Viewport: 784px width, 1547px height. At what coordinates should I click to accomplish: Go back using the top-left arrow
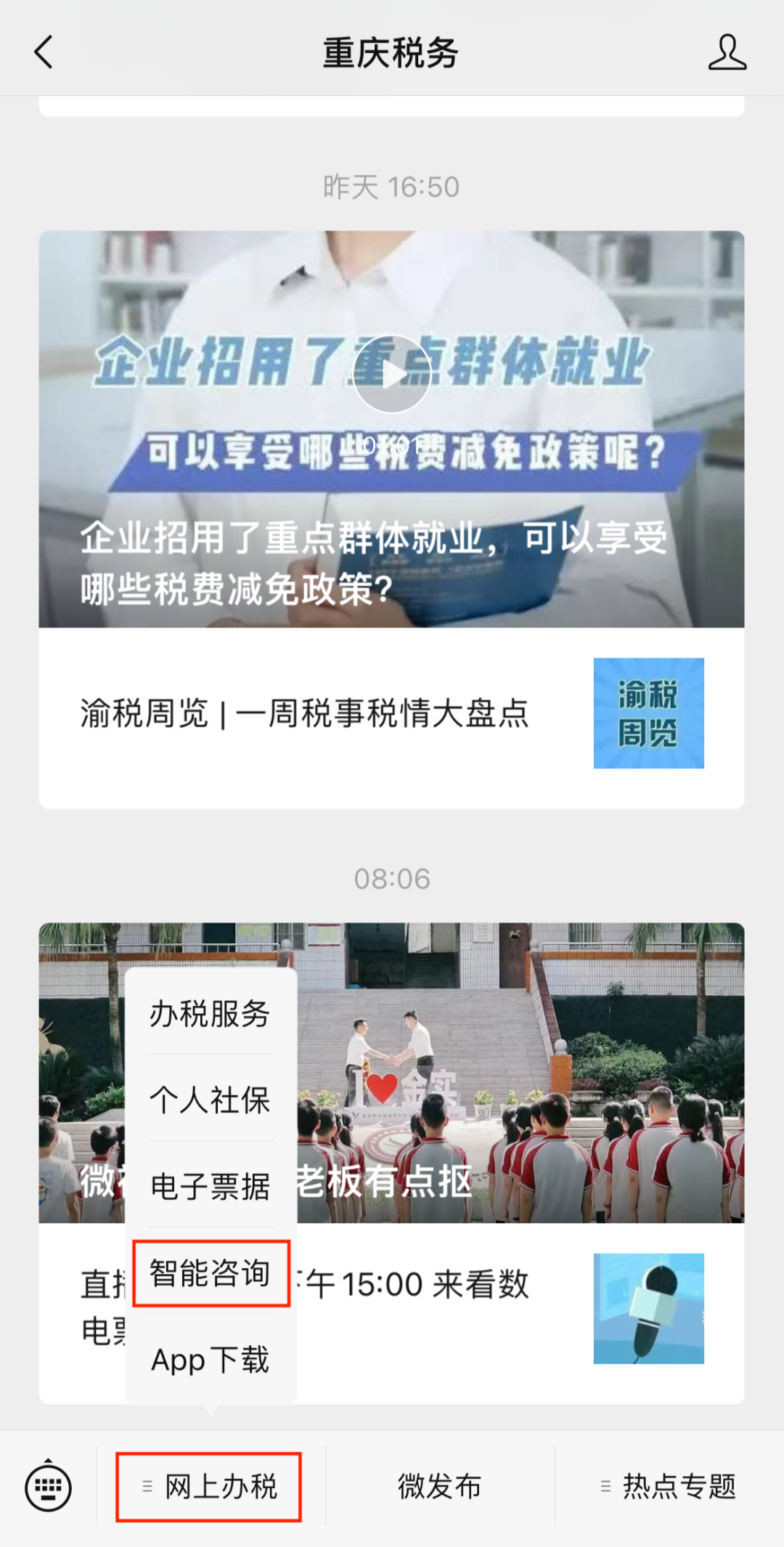pos(44,52)
